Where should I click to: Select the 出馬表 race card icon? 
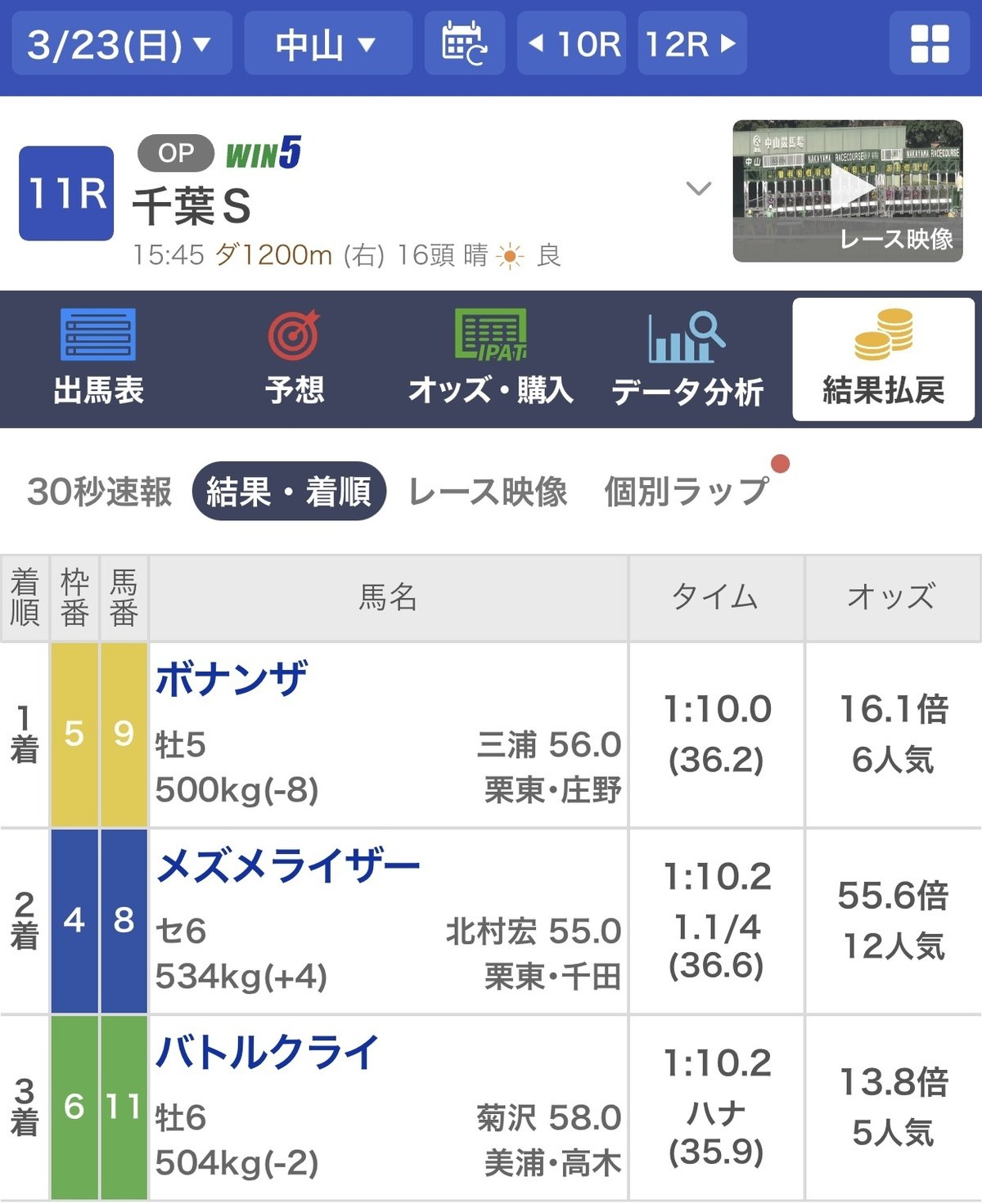coord(97,337)
